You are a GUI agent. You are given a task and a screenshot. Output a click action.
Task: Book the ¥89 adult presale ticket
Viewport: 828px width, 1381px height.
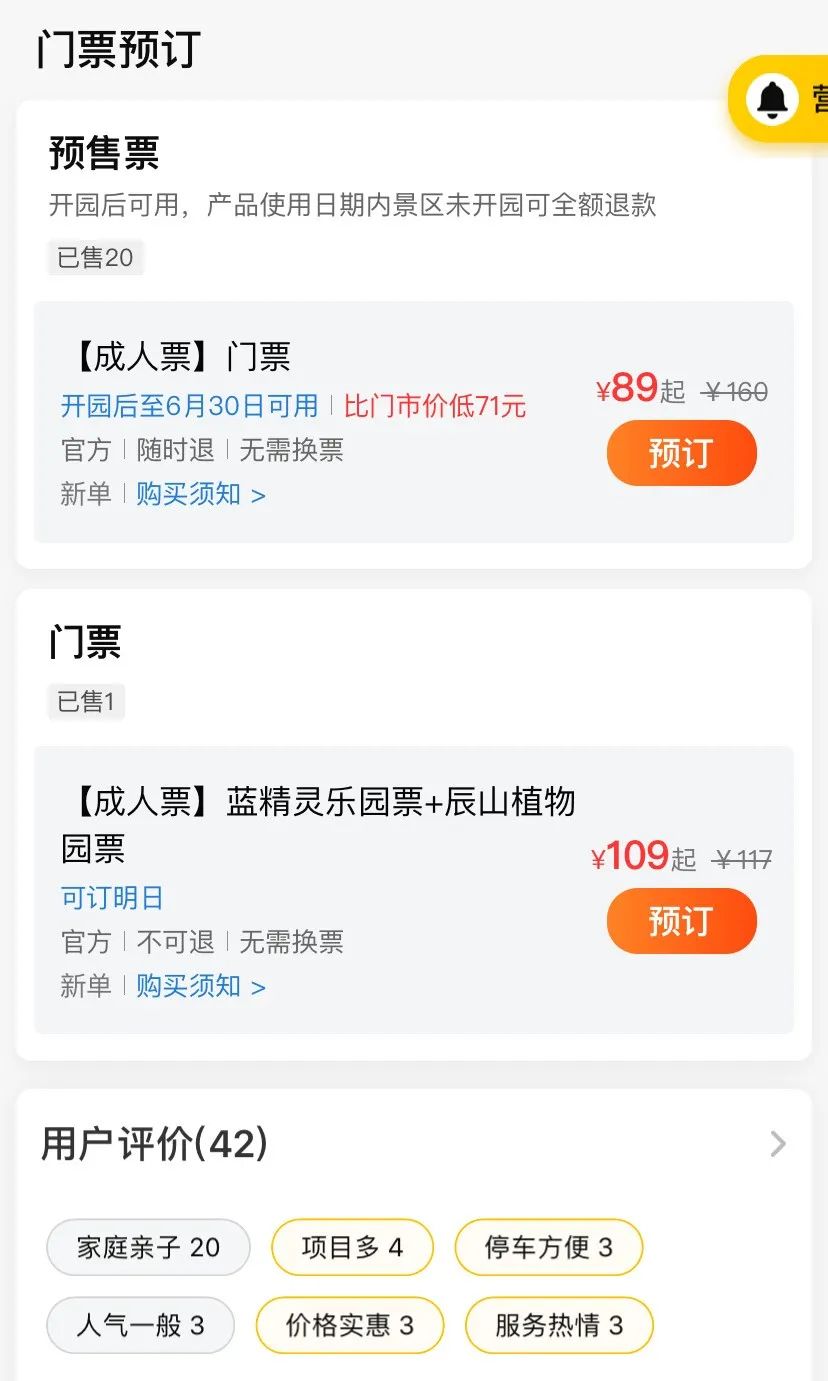tap(681, 453)
